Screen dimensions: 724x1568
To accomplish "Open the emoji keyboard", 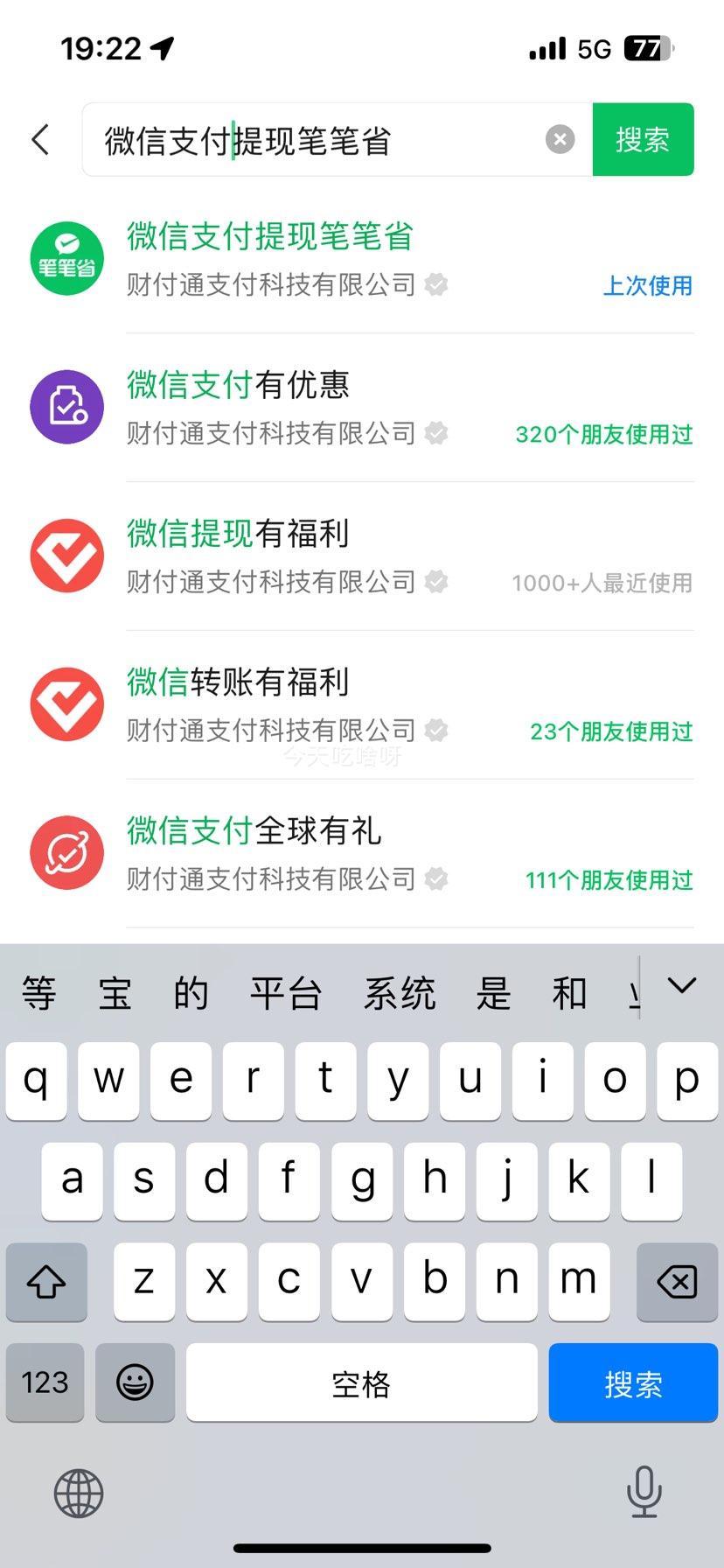I will coord(135,1383).
